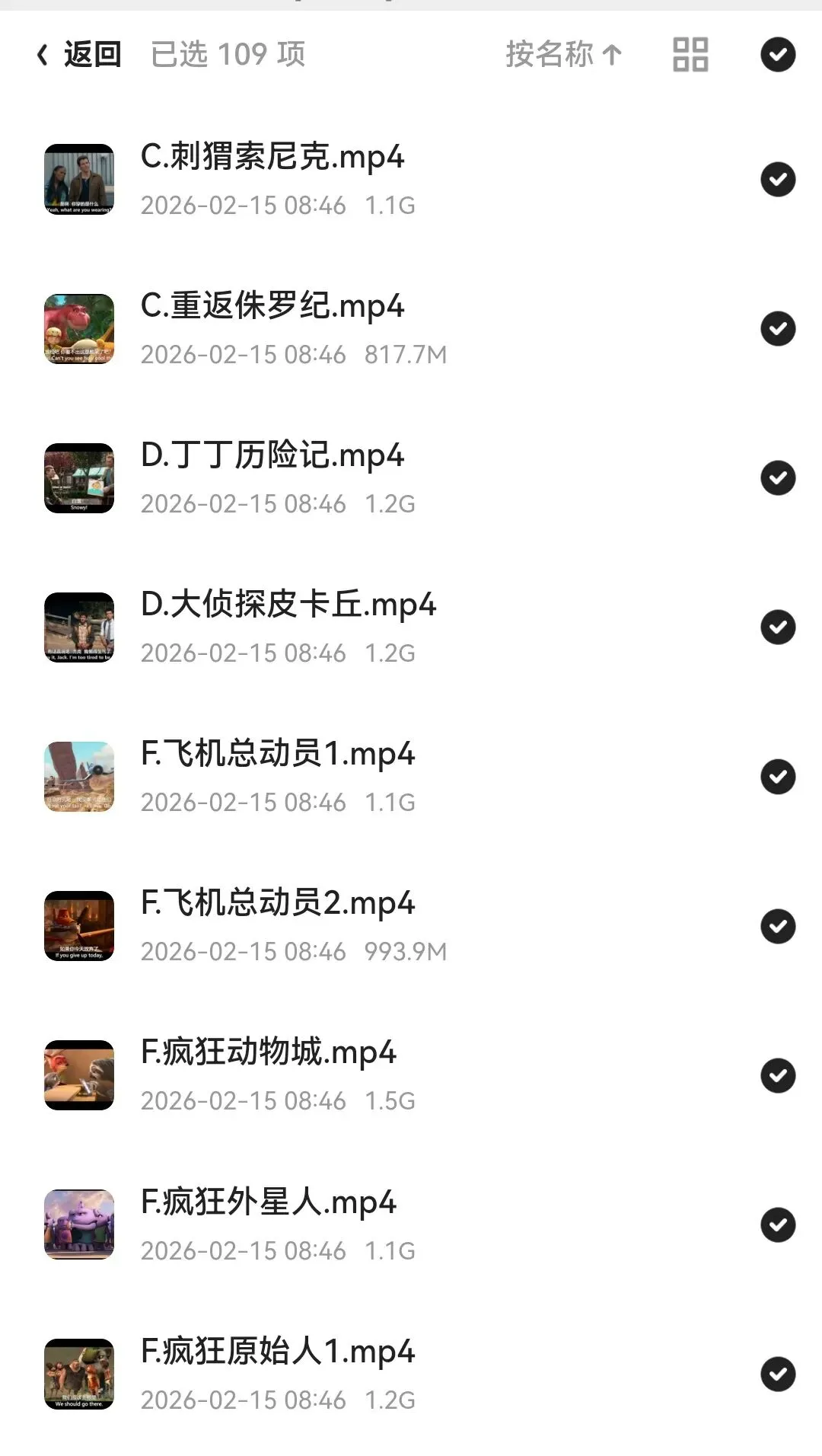Tap the 返回 back button
The height and width of the screenshot is (1456, 822).
[x=78, y=55]
